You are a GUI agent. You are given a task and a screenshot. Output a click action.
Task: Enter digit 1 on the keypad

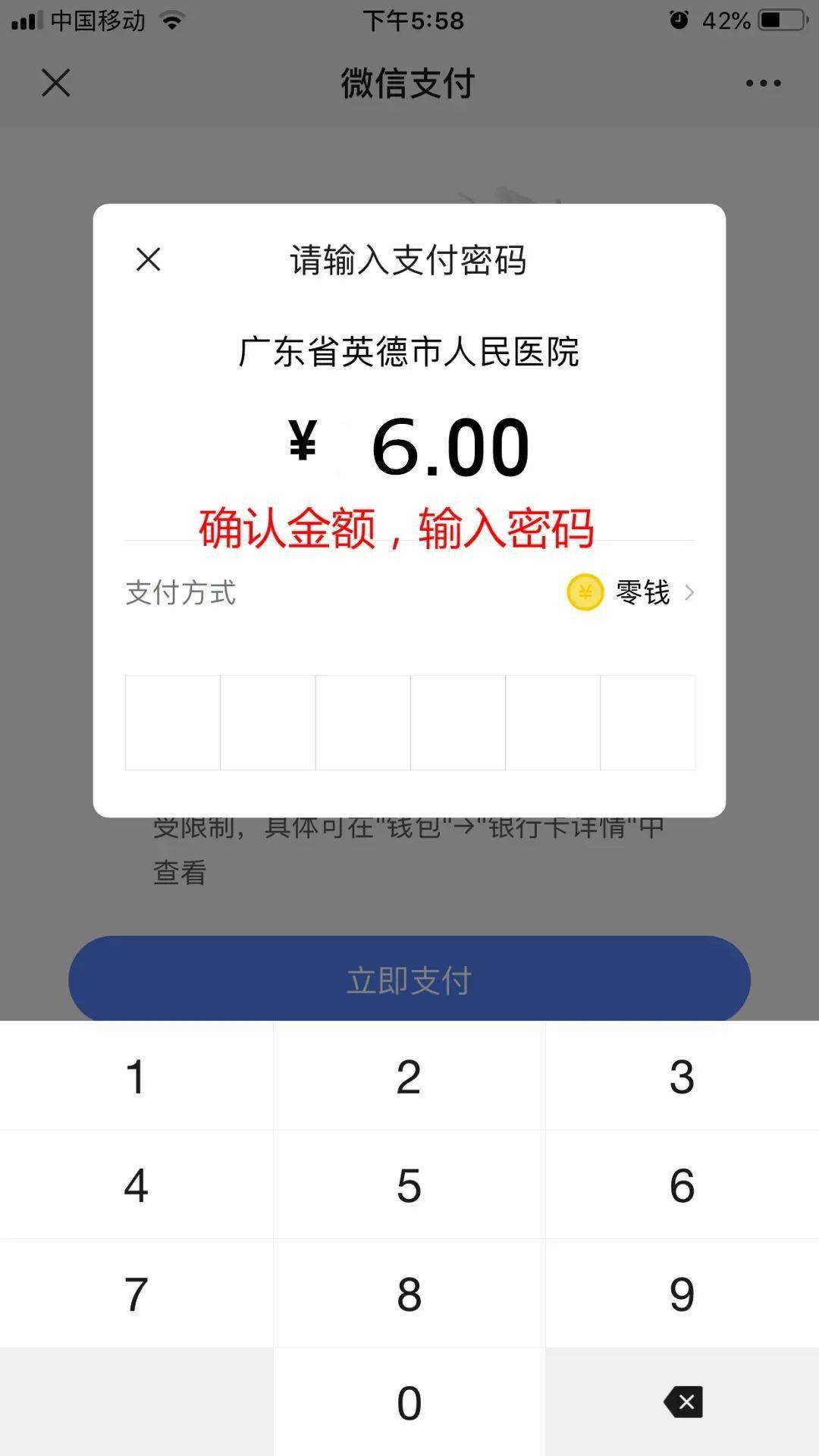pos(136,1076)
